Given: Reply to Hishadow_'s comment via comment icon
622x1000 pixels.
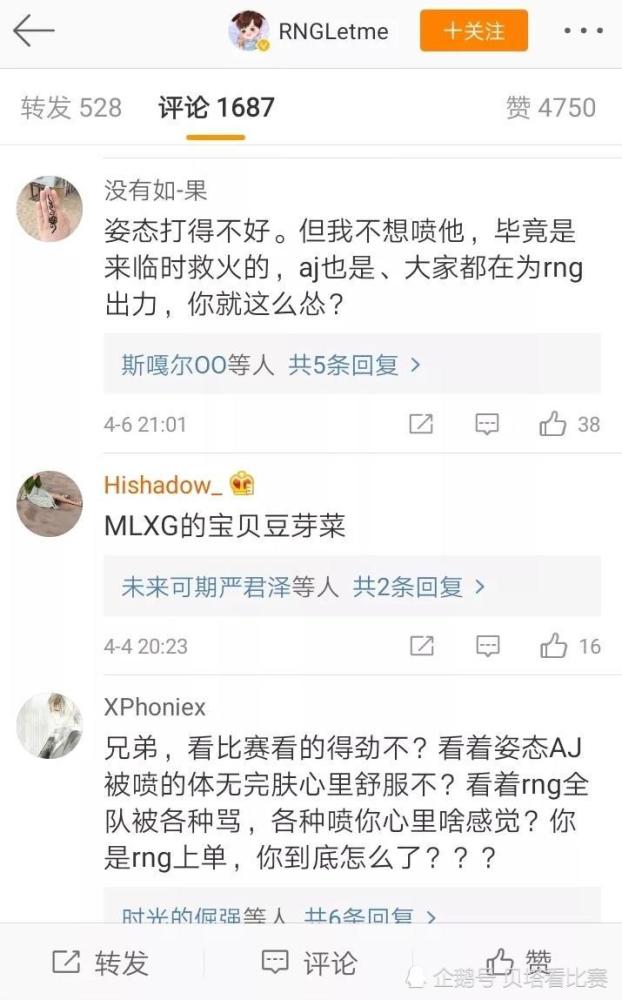Looking at the screenshot, I should [487, 646].
